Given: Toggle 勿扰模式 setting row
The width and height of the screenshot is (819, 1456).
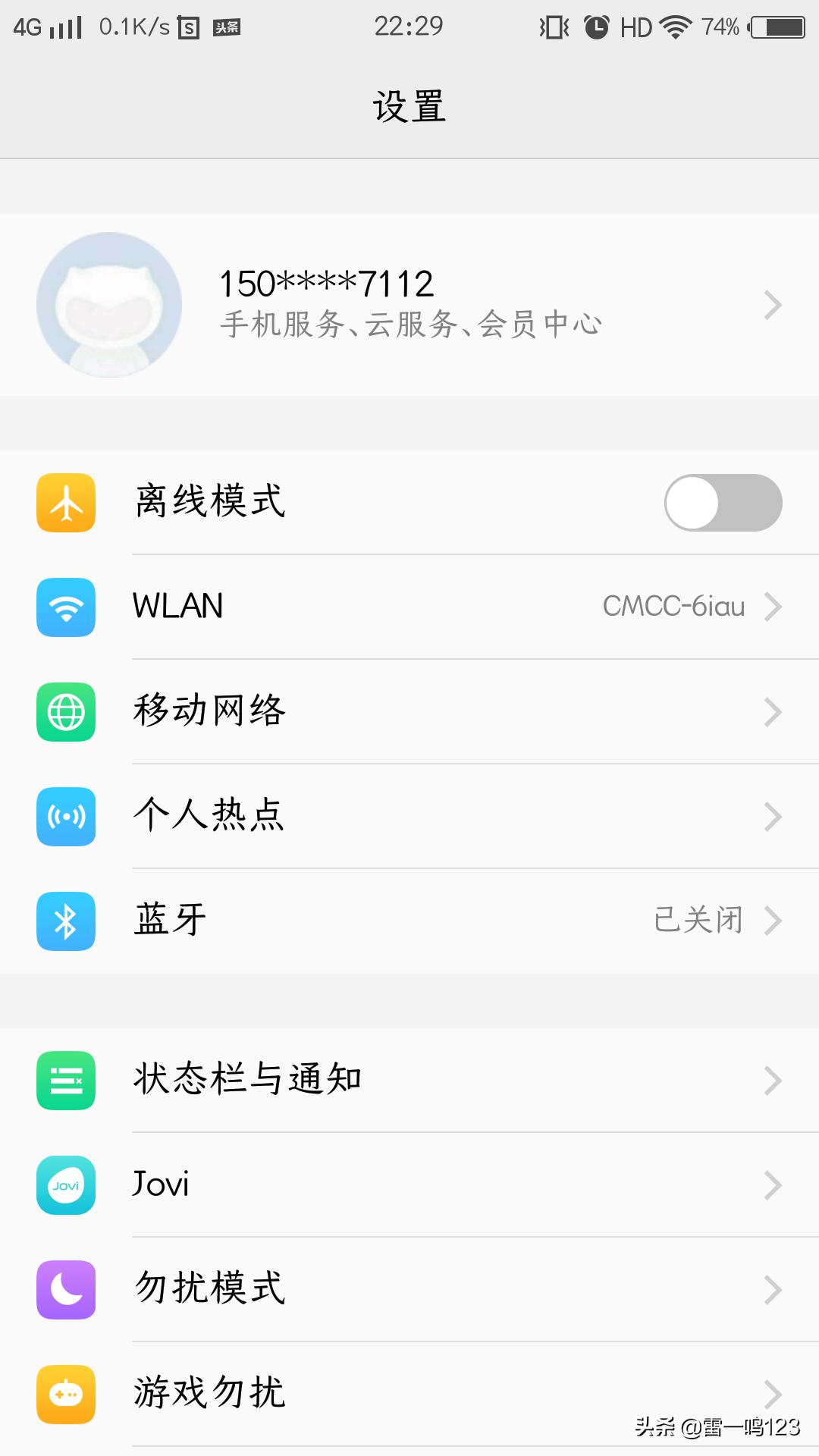Looking at the screenshot, I should pyautogui.click(x=409, y=1289).
